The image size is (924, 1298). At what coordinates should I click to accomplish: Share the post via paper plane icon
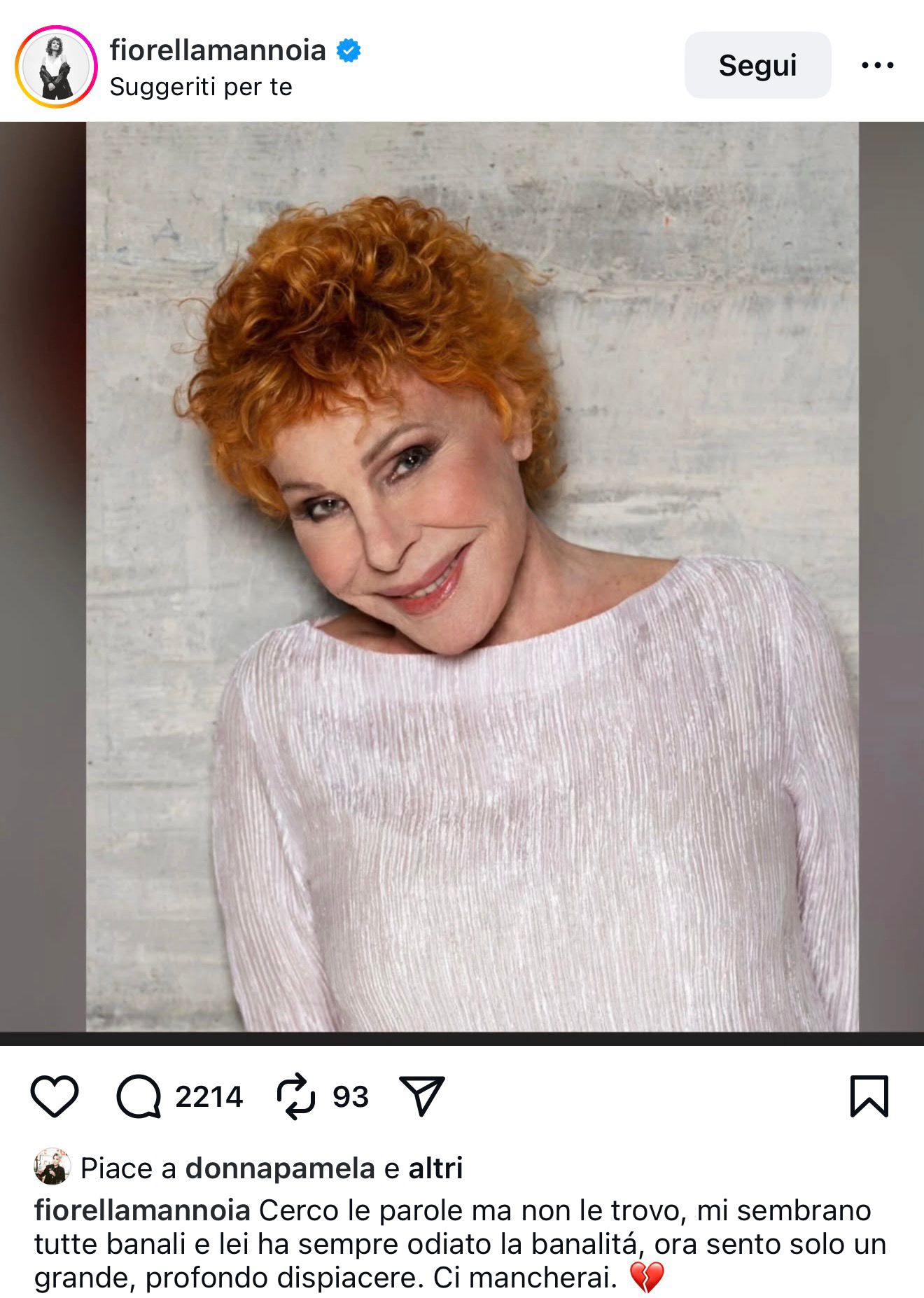pos(422,1096)
